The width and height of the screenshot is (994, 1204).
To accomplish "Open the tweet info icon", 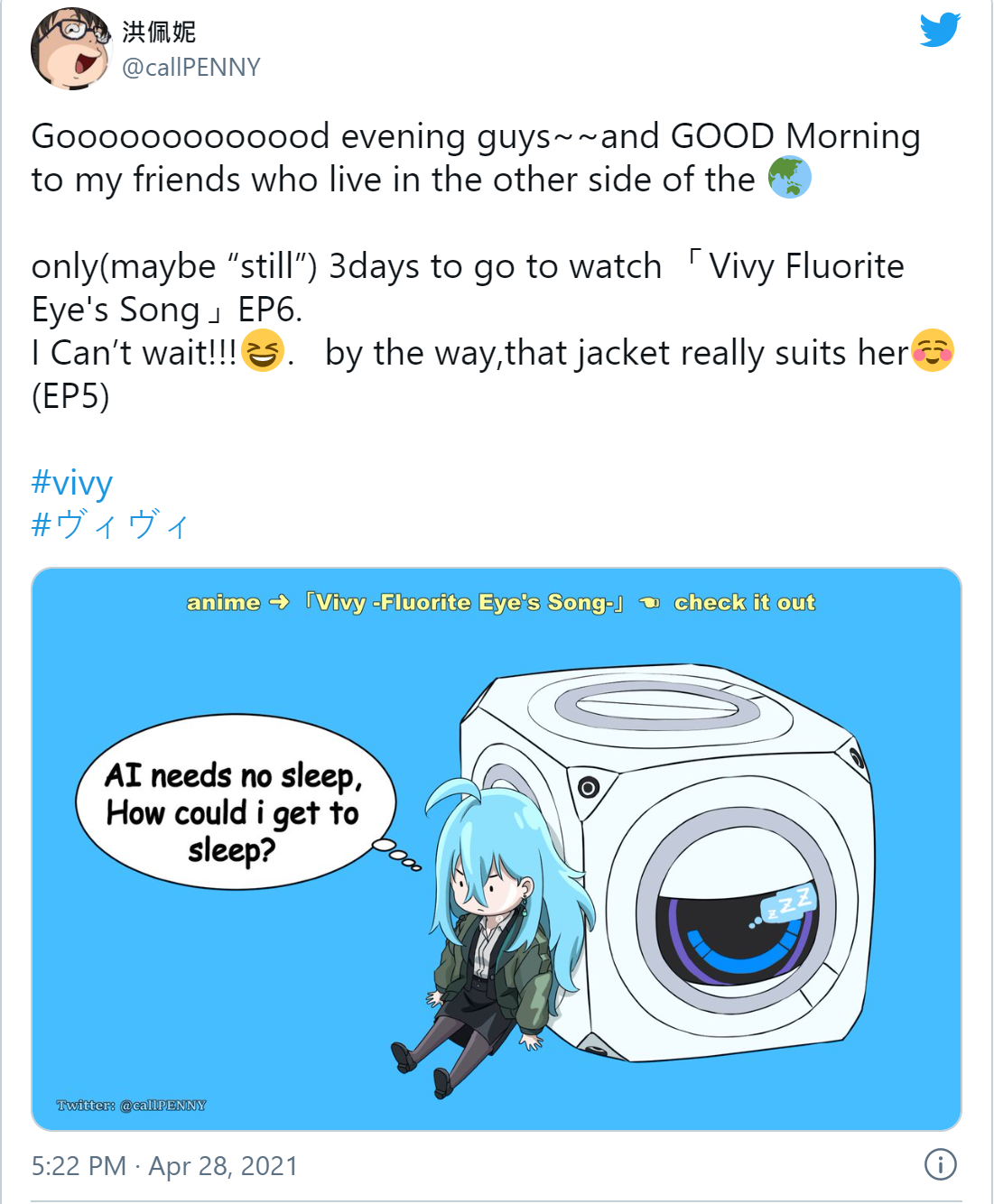I will pyautogui.click(x=940, y=1164).
